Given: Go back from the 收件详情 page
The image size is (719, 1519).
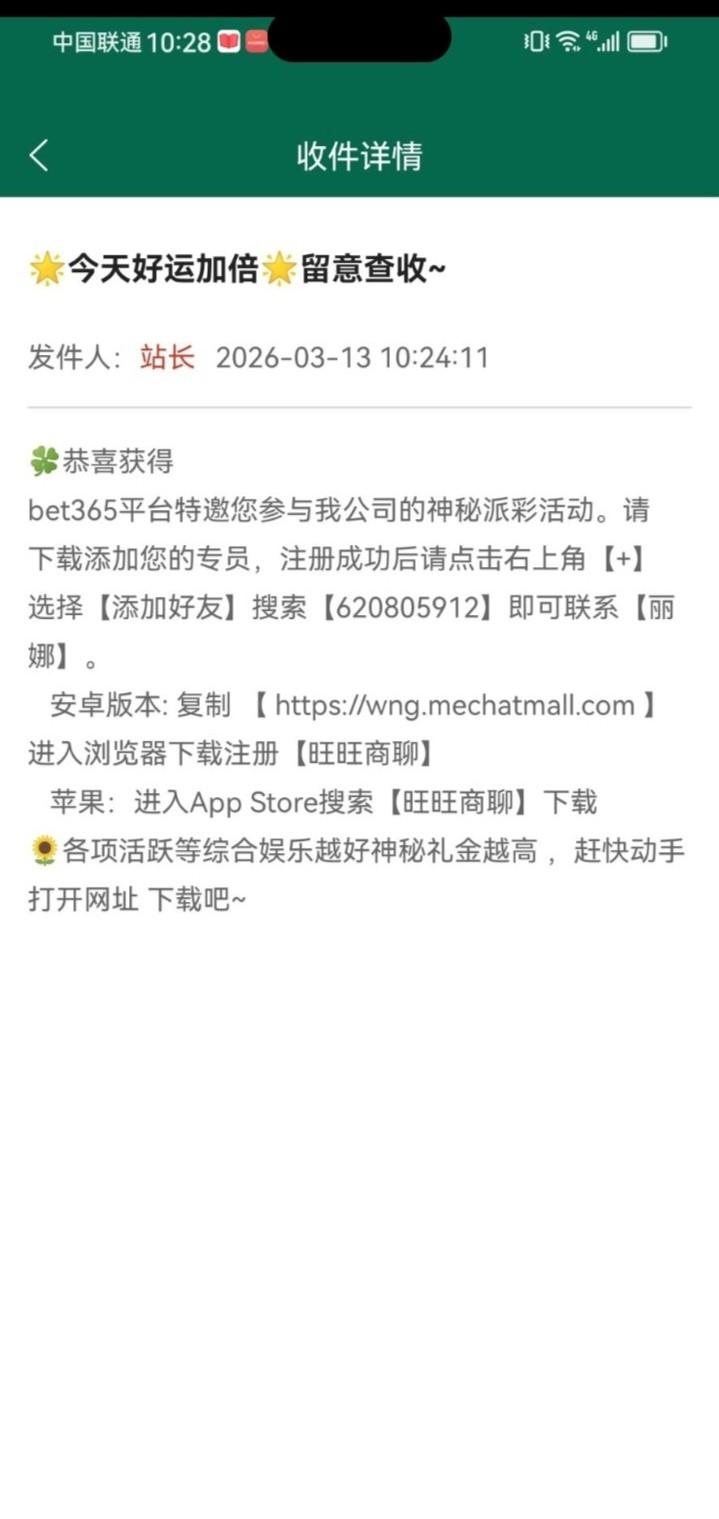Looking at the screenshot, I should (x=39, y=156).
